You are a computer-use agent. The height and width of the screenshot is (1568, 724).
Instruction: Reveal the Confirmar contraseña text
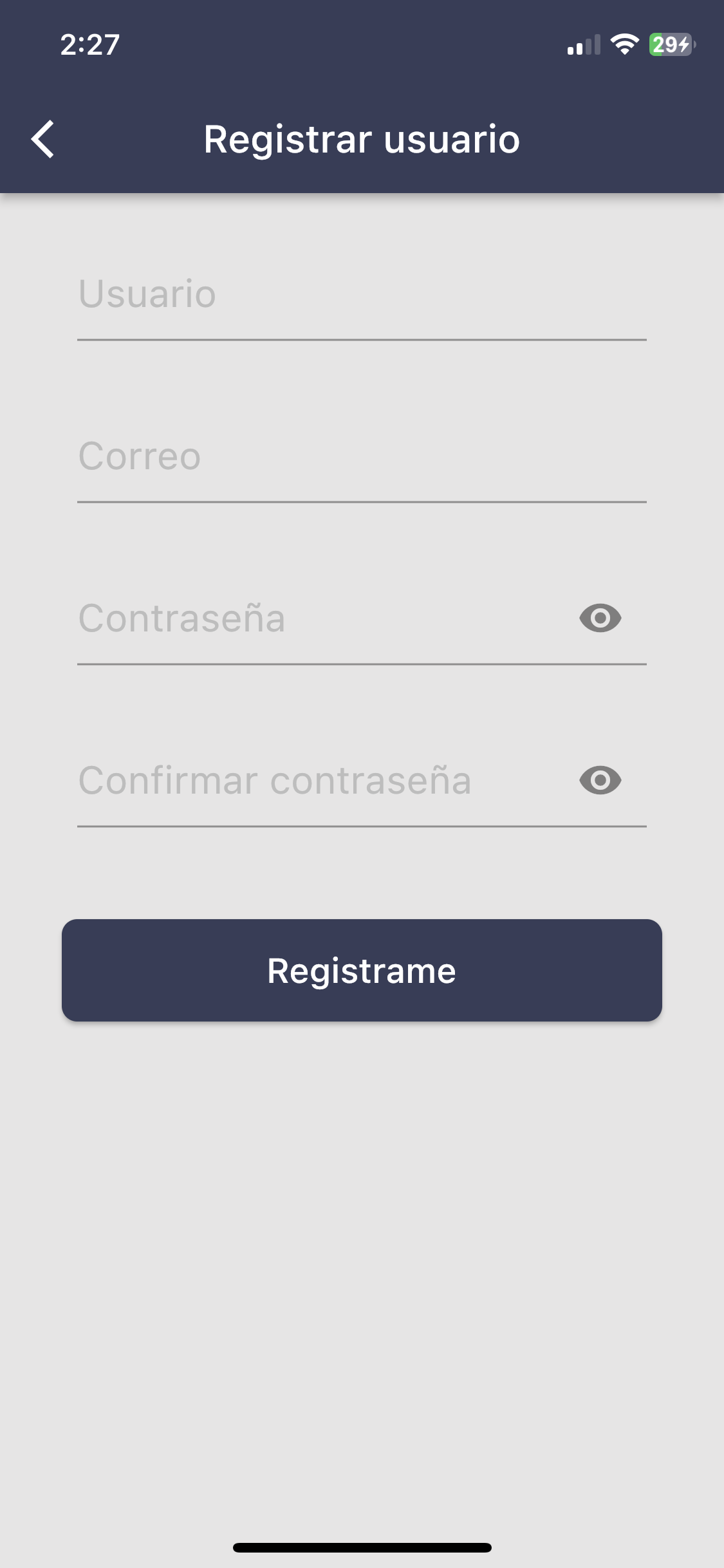click(600, 781)
